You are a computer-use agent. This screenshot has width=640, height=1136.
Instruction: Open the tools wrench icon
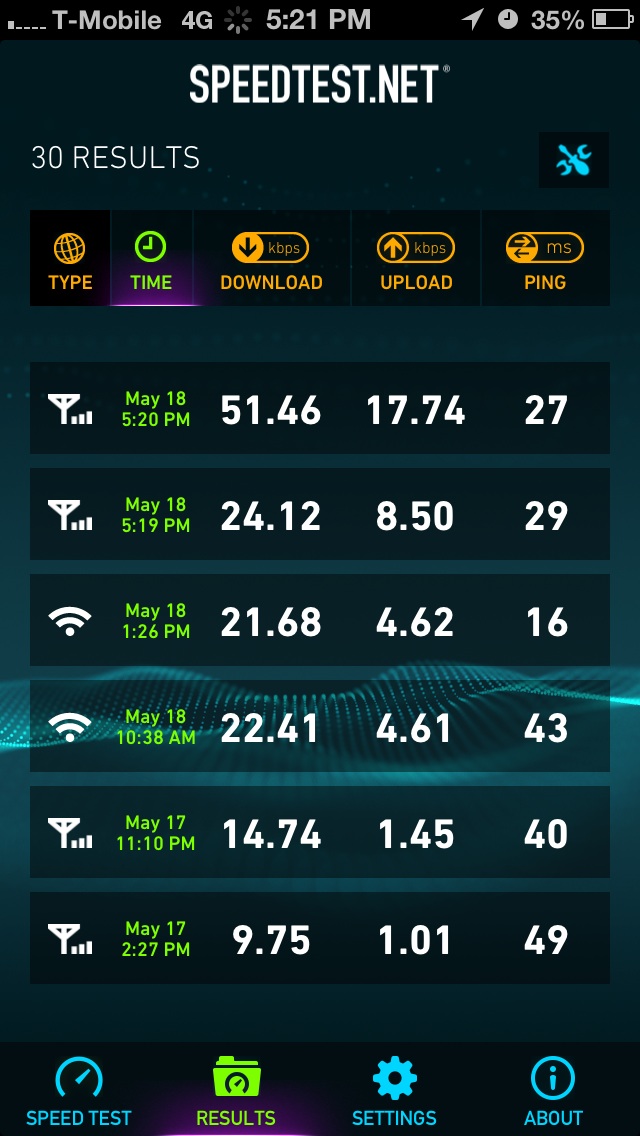pos(573,159)
